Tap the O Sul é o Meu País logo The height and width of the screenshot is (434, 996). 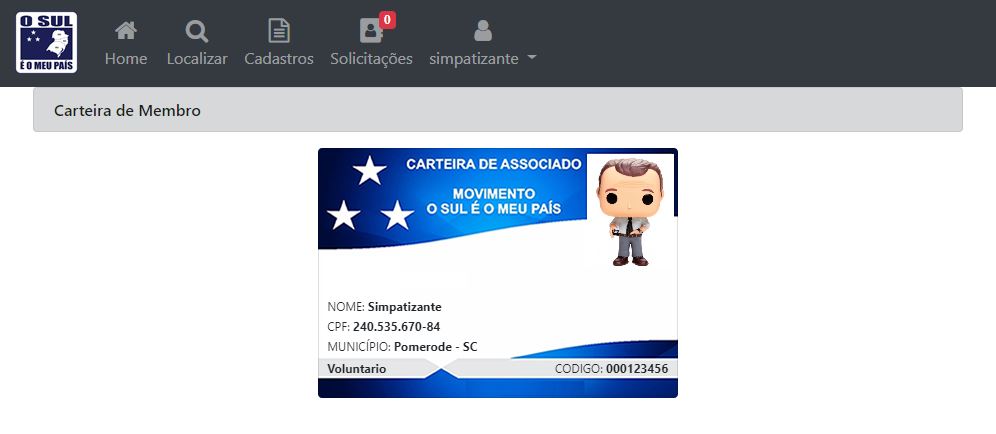click(x=47, y=43)
